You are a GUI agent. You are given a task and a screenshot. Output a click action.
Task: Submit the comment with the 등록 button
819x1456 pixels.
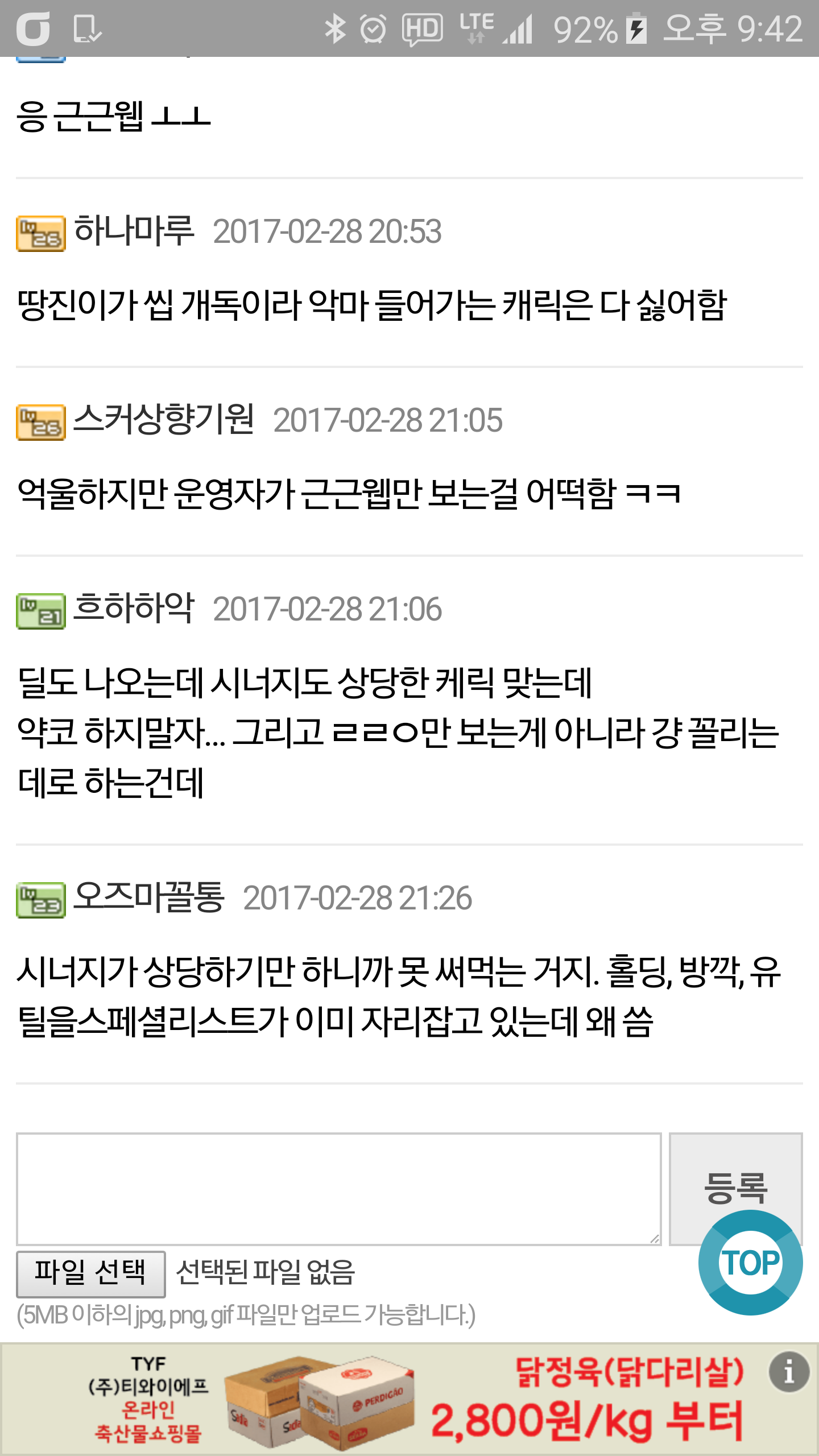[x=735, y=1188]
